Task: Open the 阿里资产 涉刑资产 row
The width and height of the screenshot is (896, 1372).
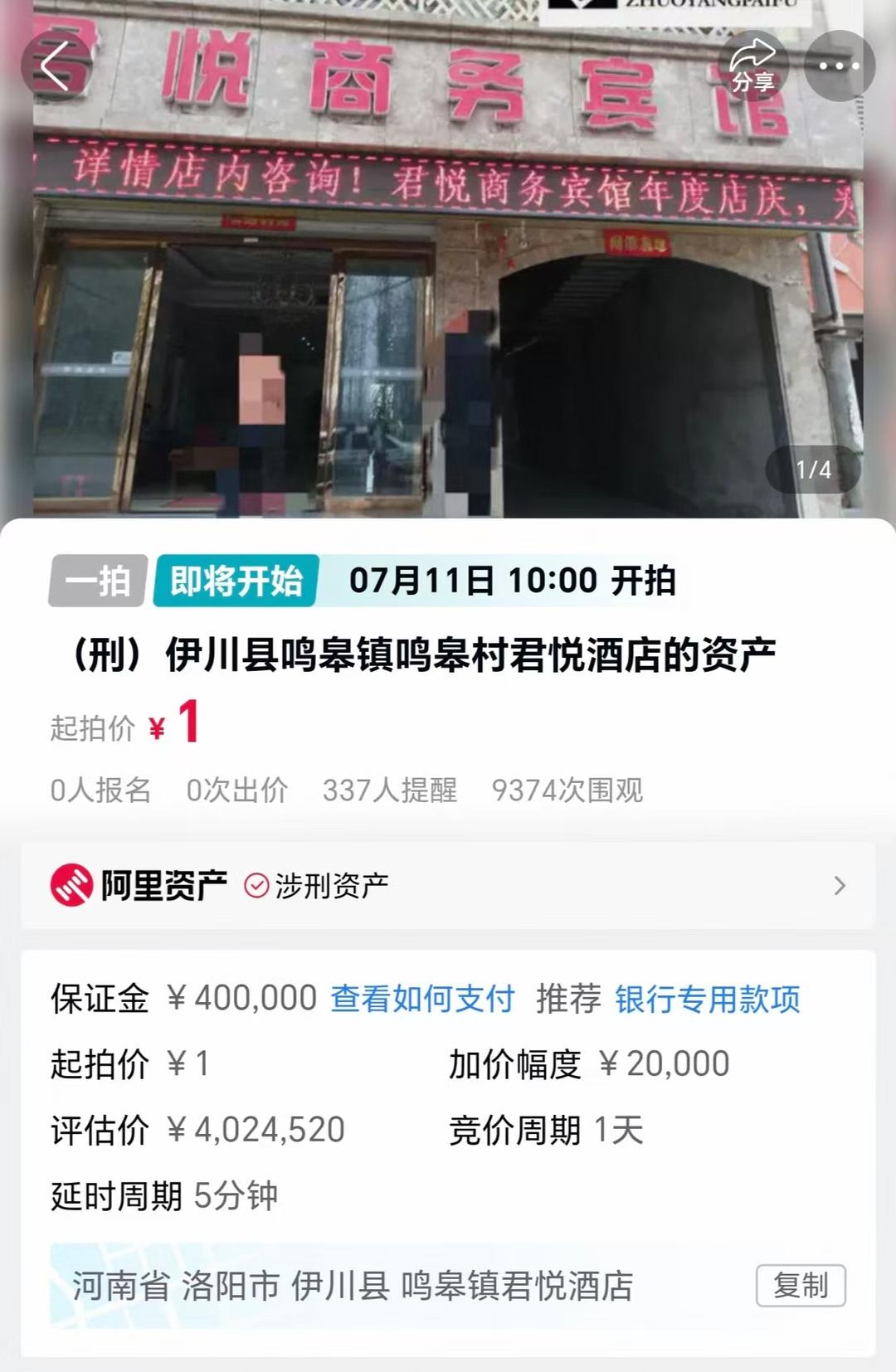Action: (448, 886)
